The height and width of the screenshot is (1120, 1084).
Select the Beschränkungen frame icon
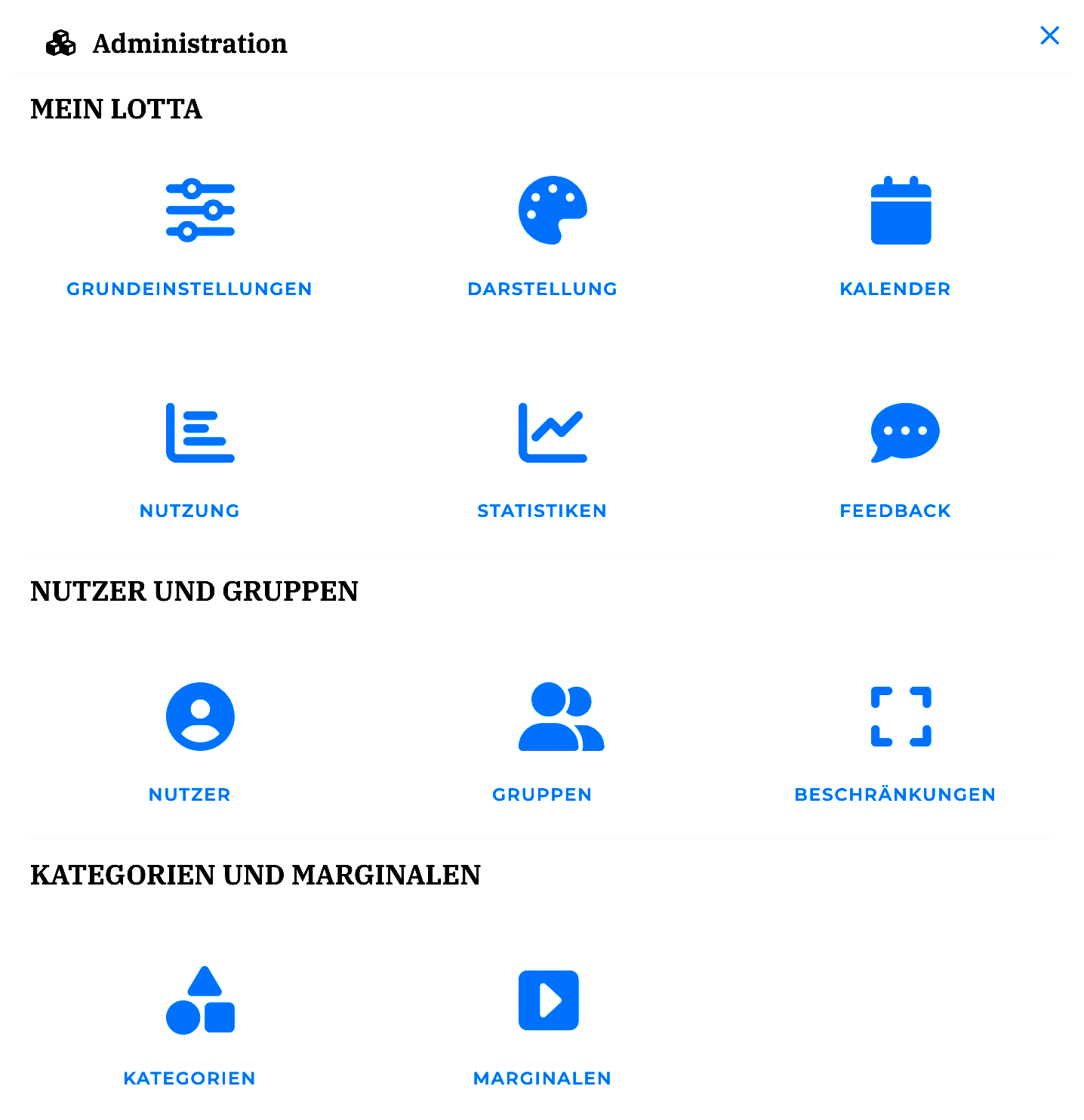[901, 715]
